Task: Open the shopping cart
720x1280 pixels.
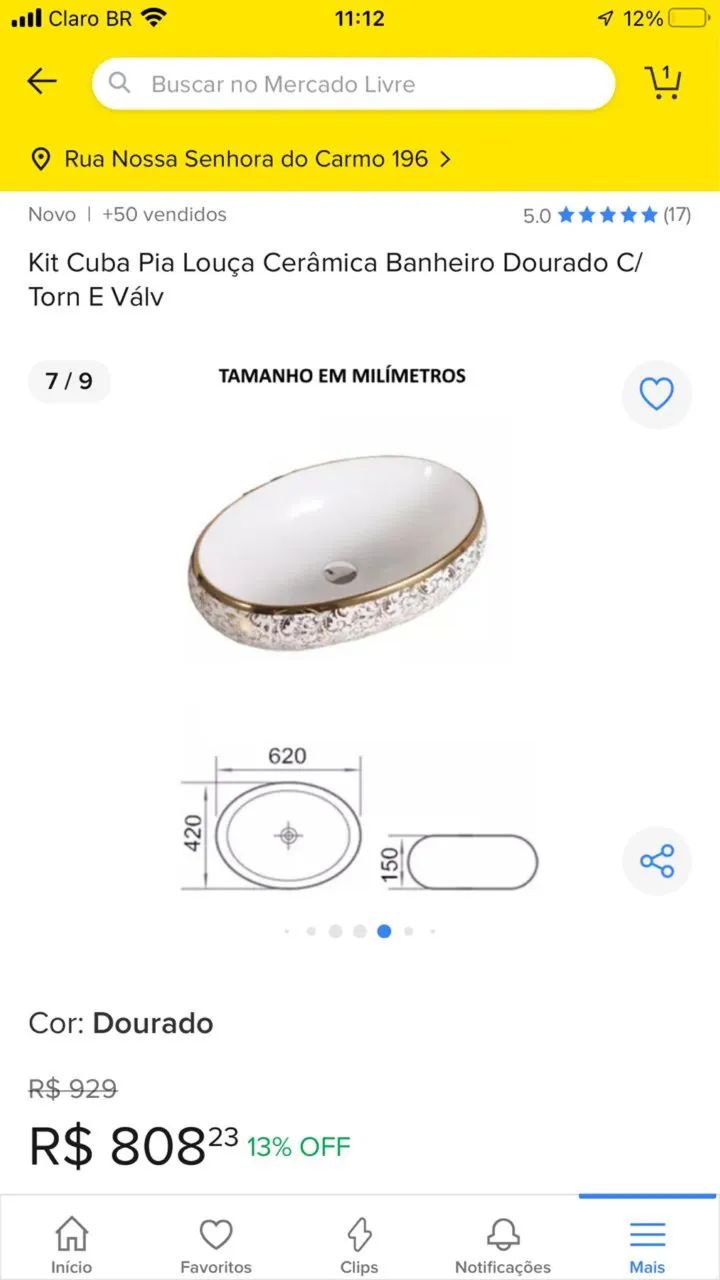Action: (x=663, y=82)
